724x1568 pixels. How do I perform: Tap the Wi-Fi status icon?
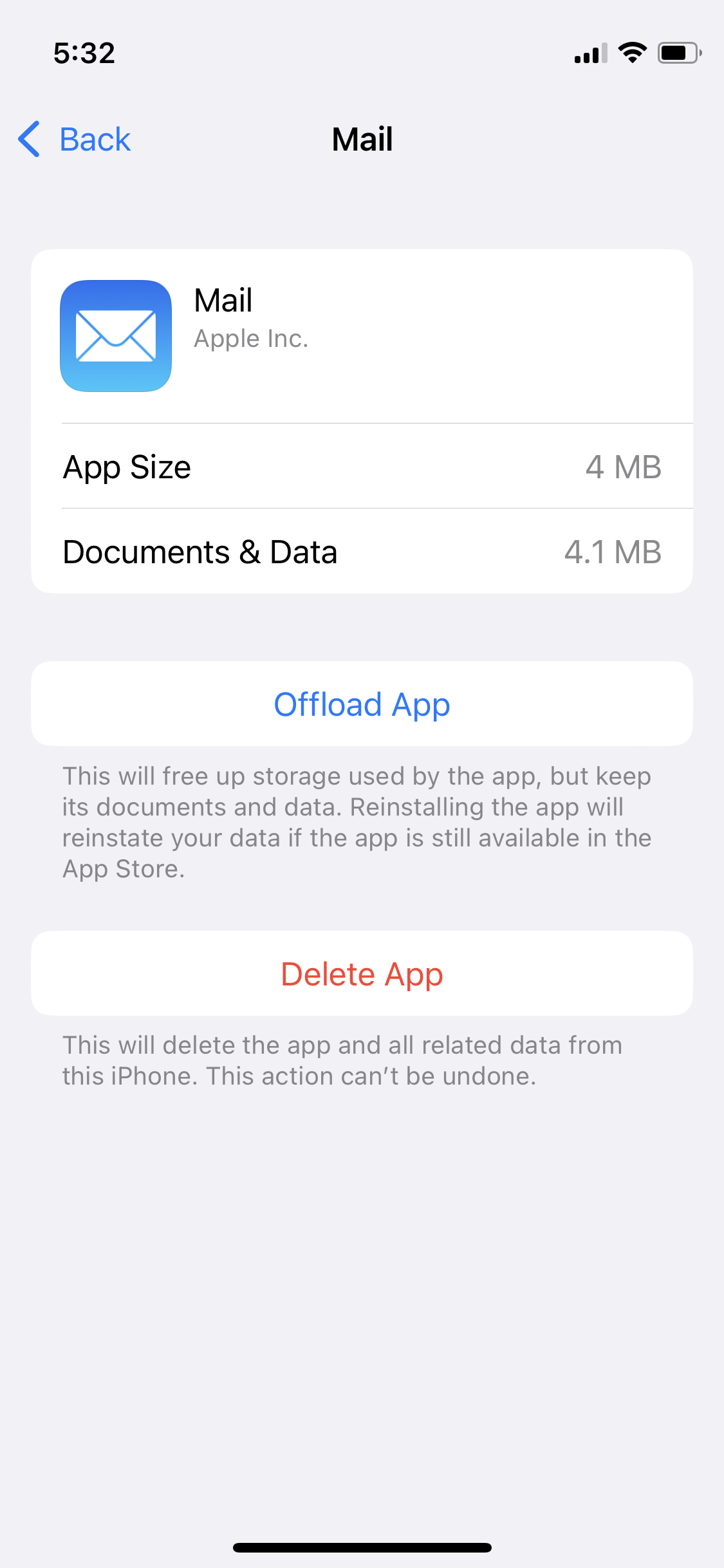coord(632,54)
